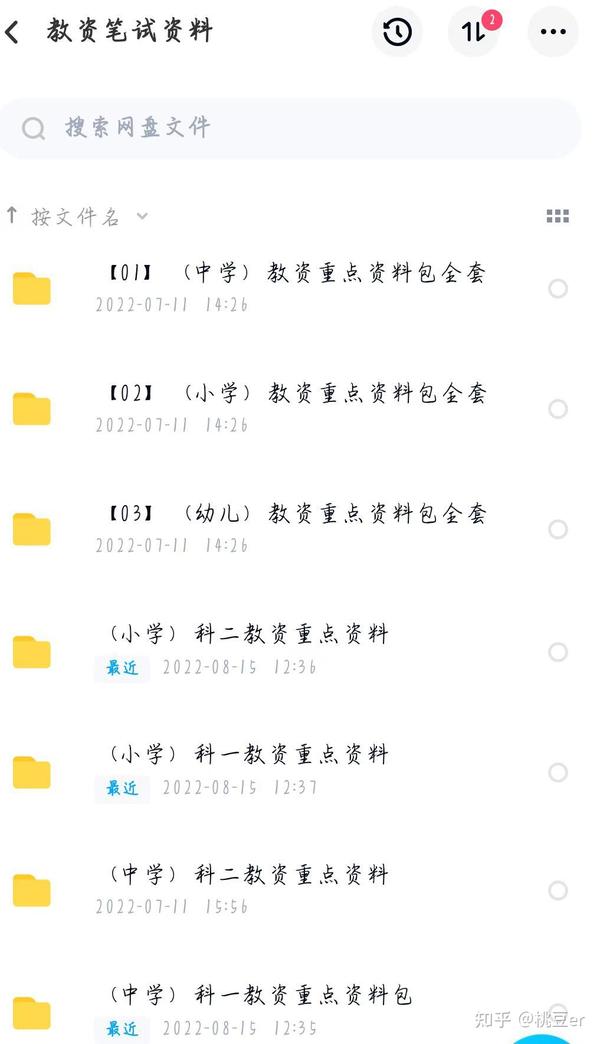
Task: Open recent history clock icon
Action: (397, 32)
